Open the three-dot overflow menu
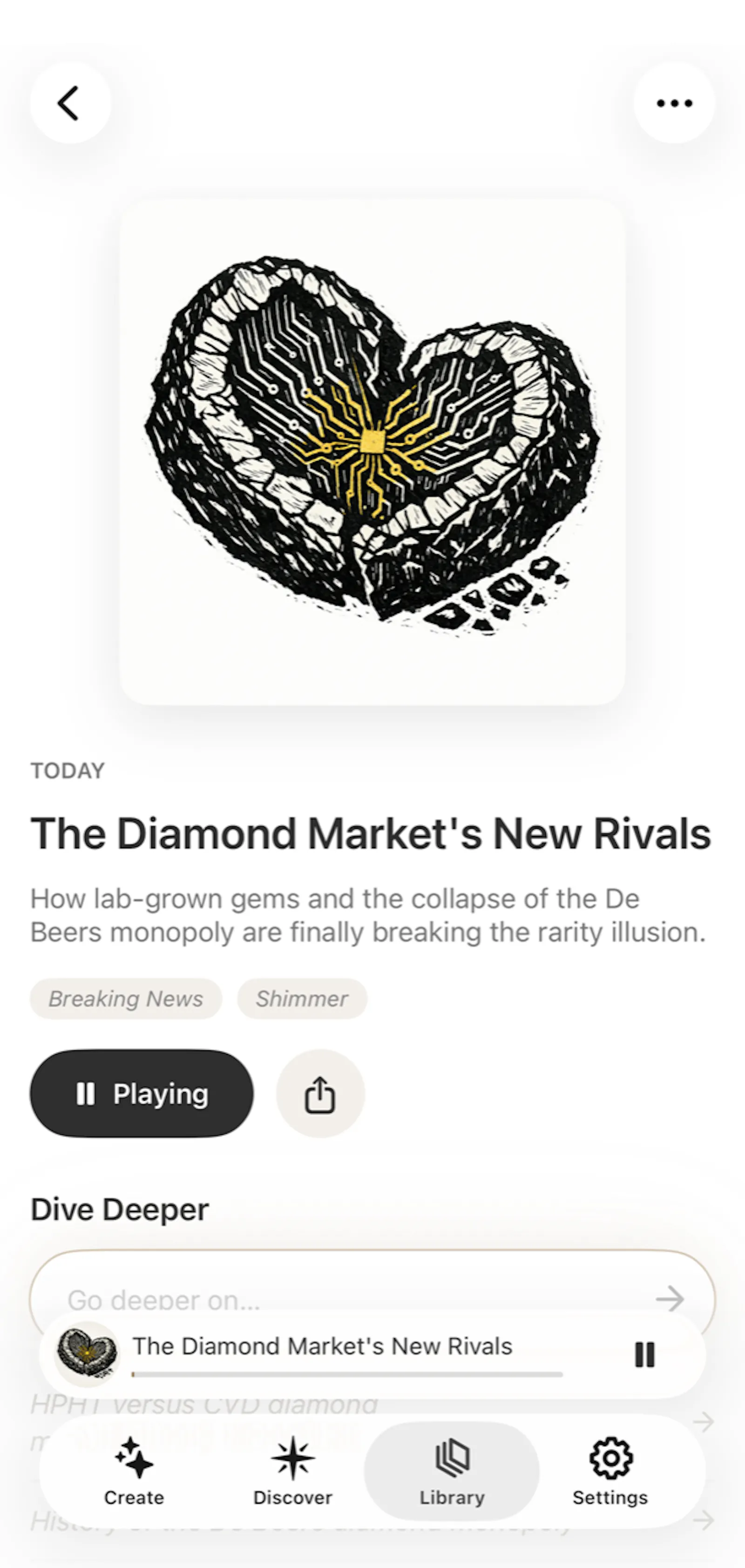Viewport: 745px width, 1568px height. [x=674, y=103]
